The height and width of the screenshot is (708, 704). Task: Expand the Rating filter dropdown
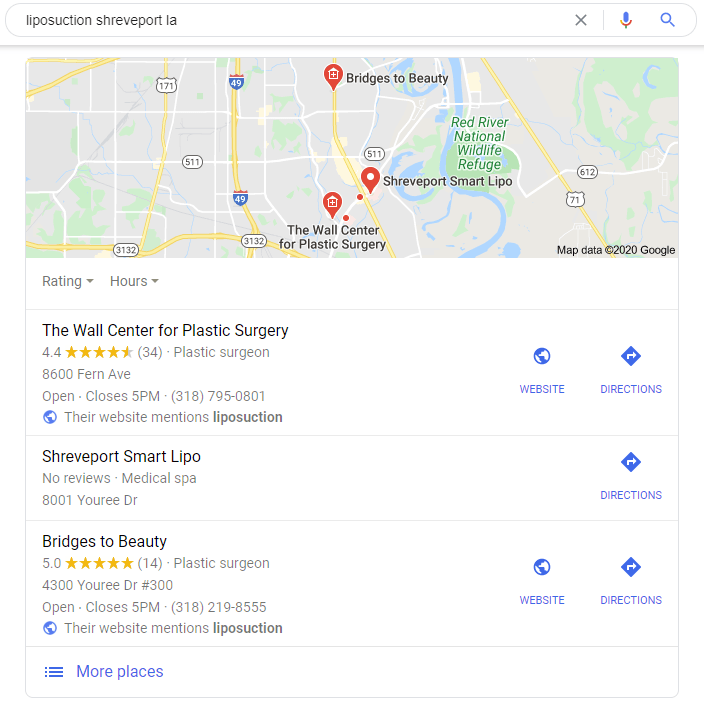pyautogui.click(x=68, y=281)
